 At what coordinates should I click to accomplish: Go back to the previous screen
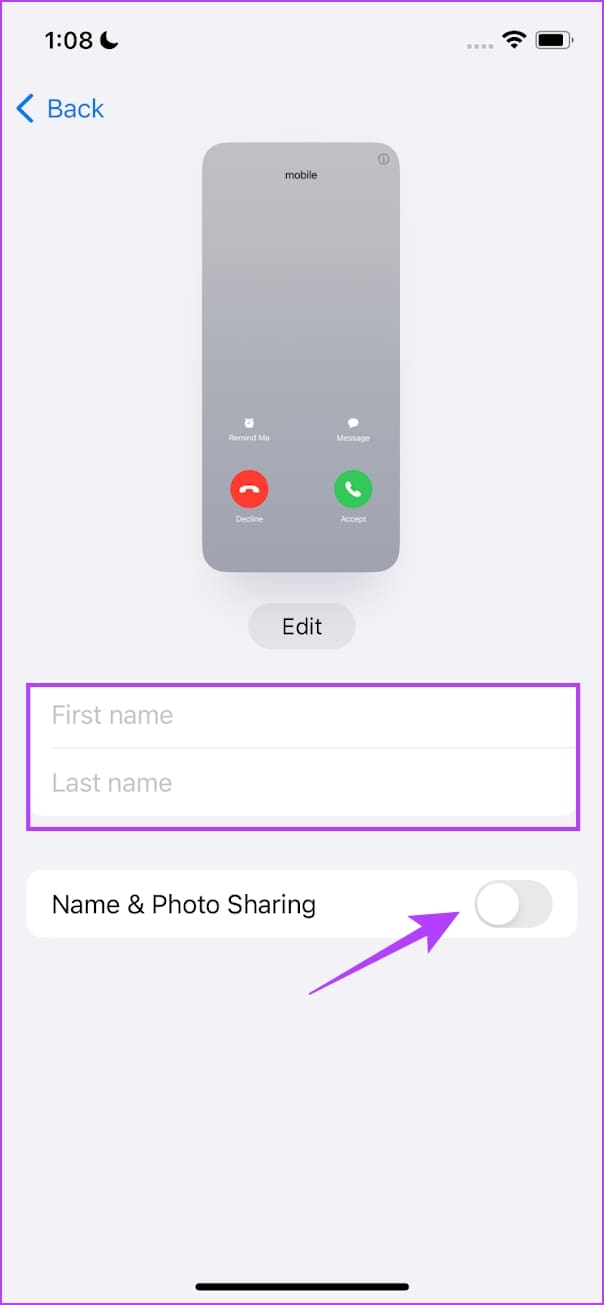[61, 108]
